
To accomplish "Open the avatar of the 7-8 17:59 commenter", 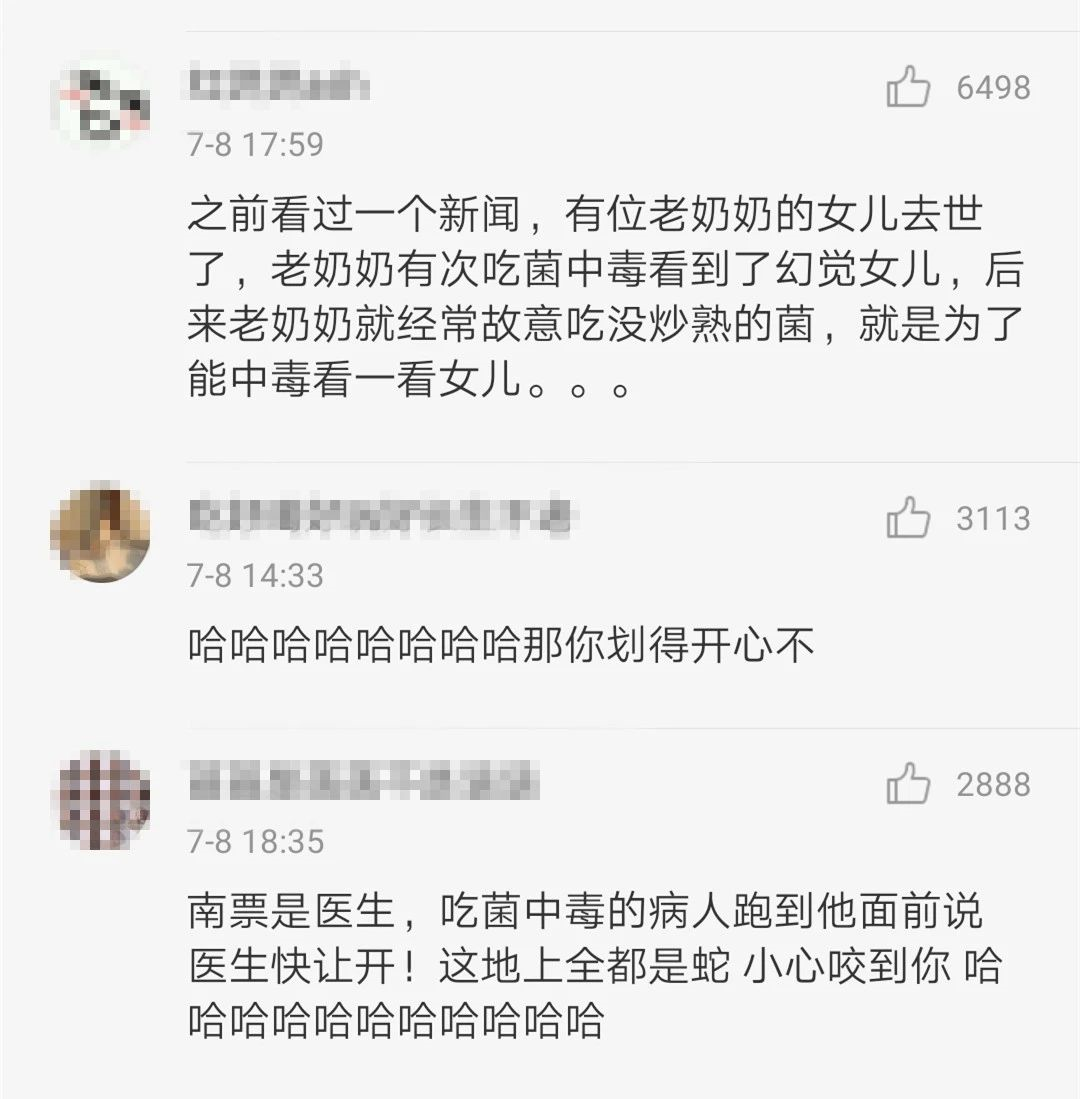I will coord(101,101).
